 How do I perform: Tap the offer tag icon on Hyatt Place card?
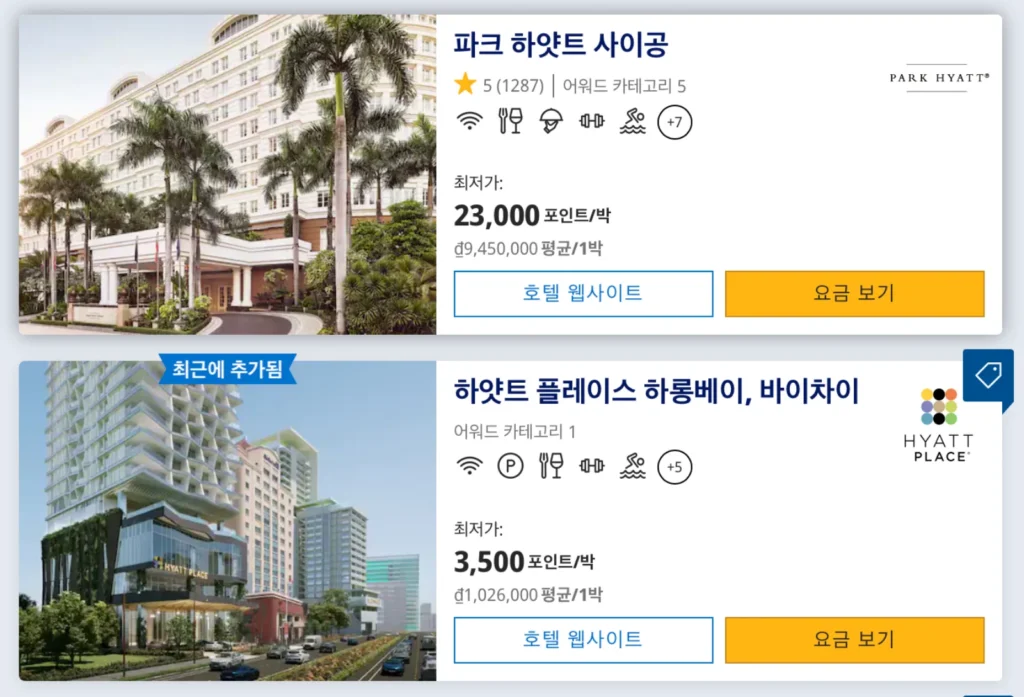pos(988,375)
